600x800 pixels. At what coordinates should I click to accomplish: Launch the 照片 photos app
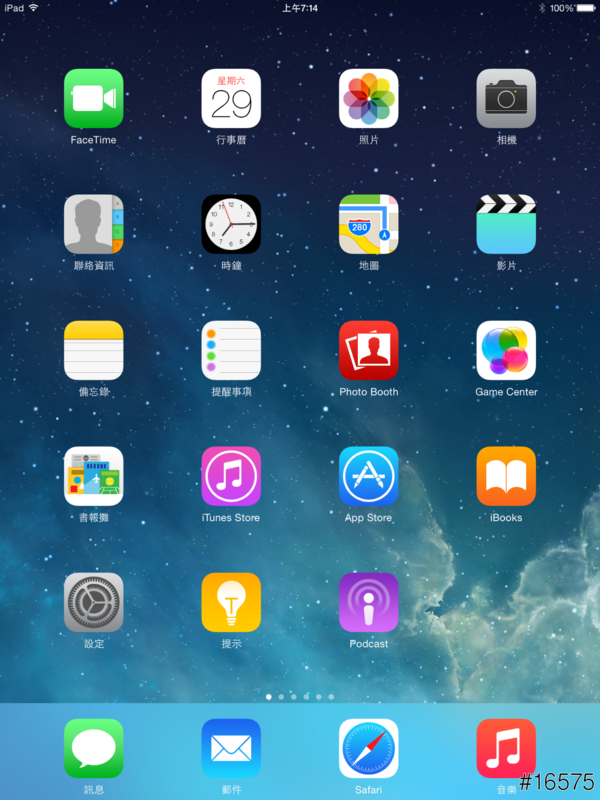pos(368,98)
